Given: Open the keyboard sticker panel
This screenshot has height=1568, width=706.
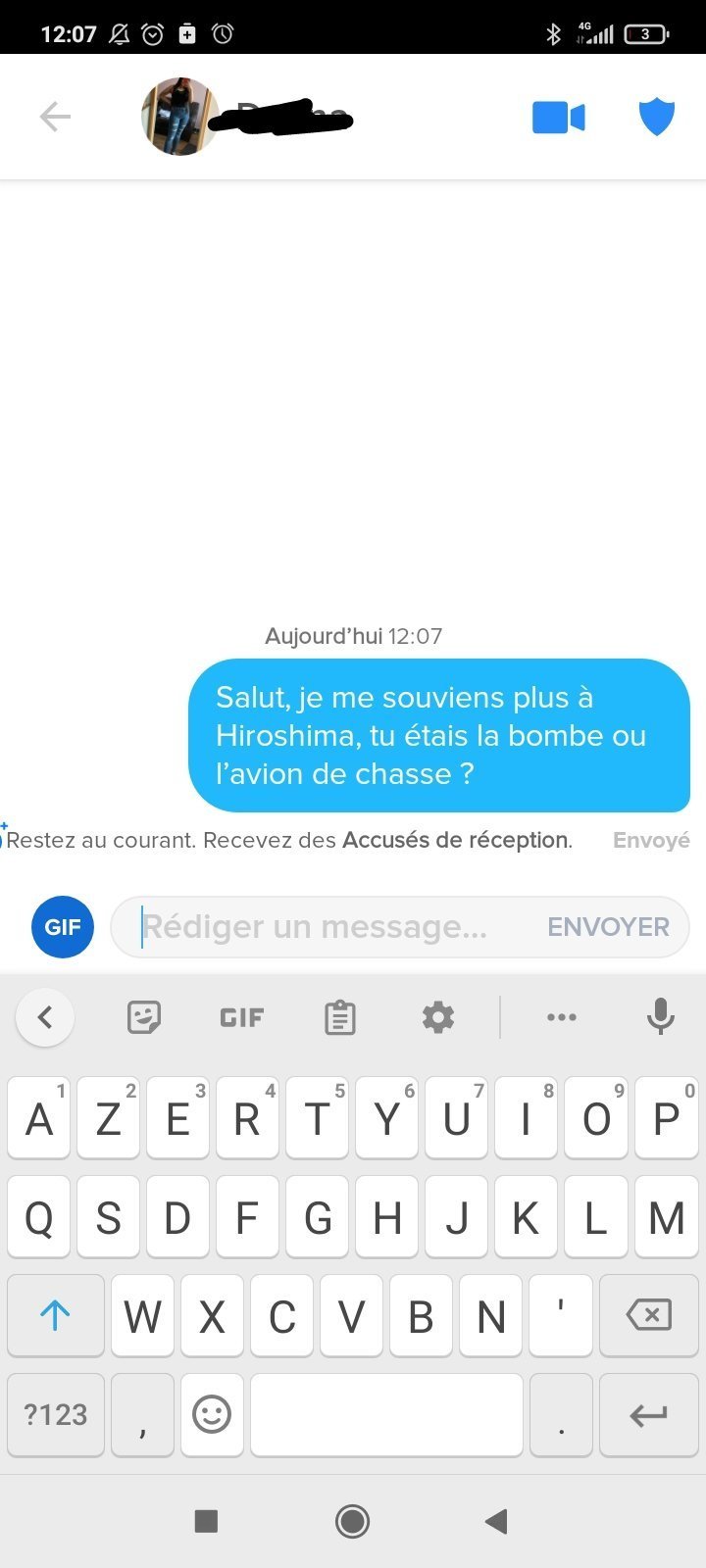Looking at the screenshot, I should point(144,1017).
